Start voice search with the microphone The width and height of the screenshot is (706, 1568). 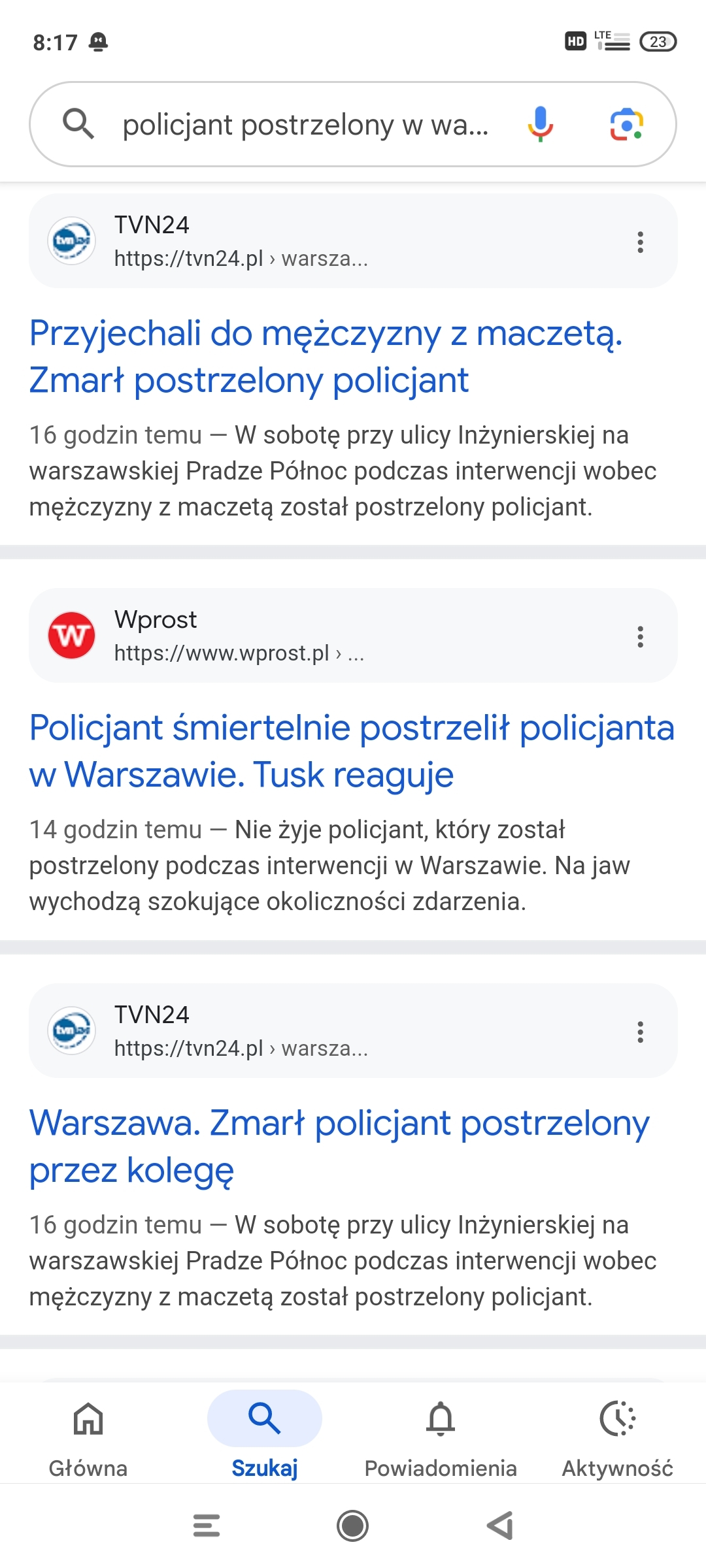540,124
